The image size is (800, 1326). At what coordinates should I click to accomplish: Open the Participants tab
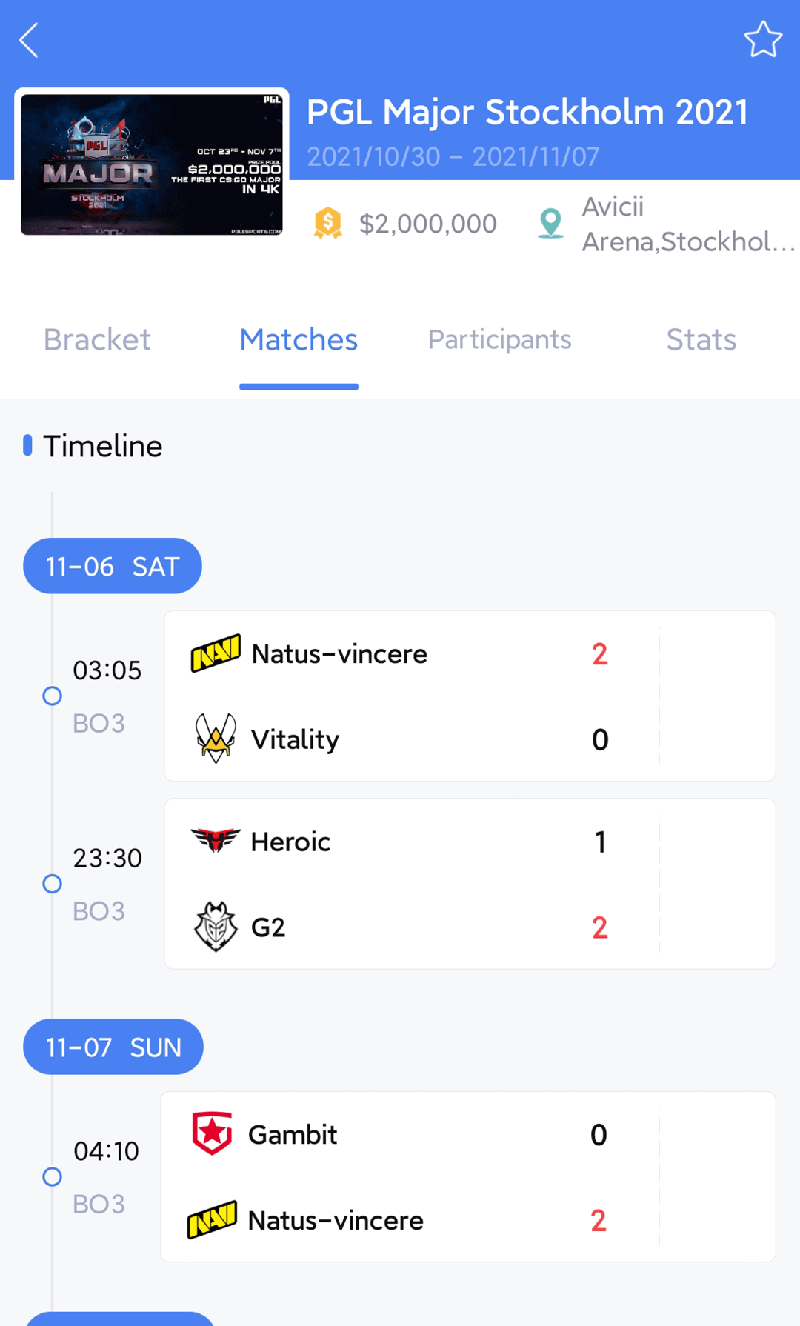500,340
